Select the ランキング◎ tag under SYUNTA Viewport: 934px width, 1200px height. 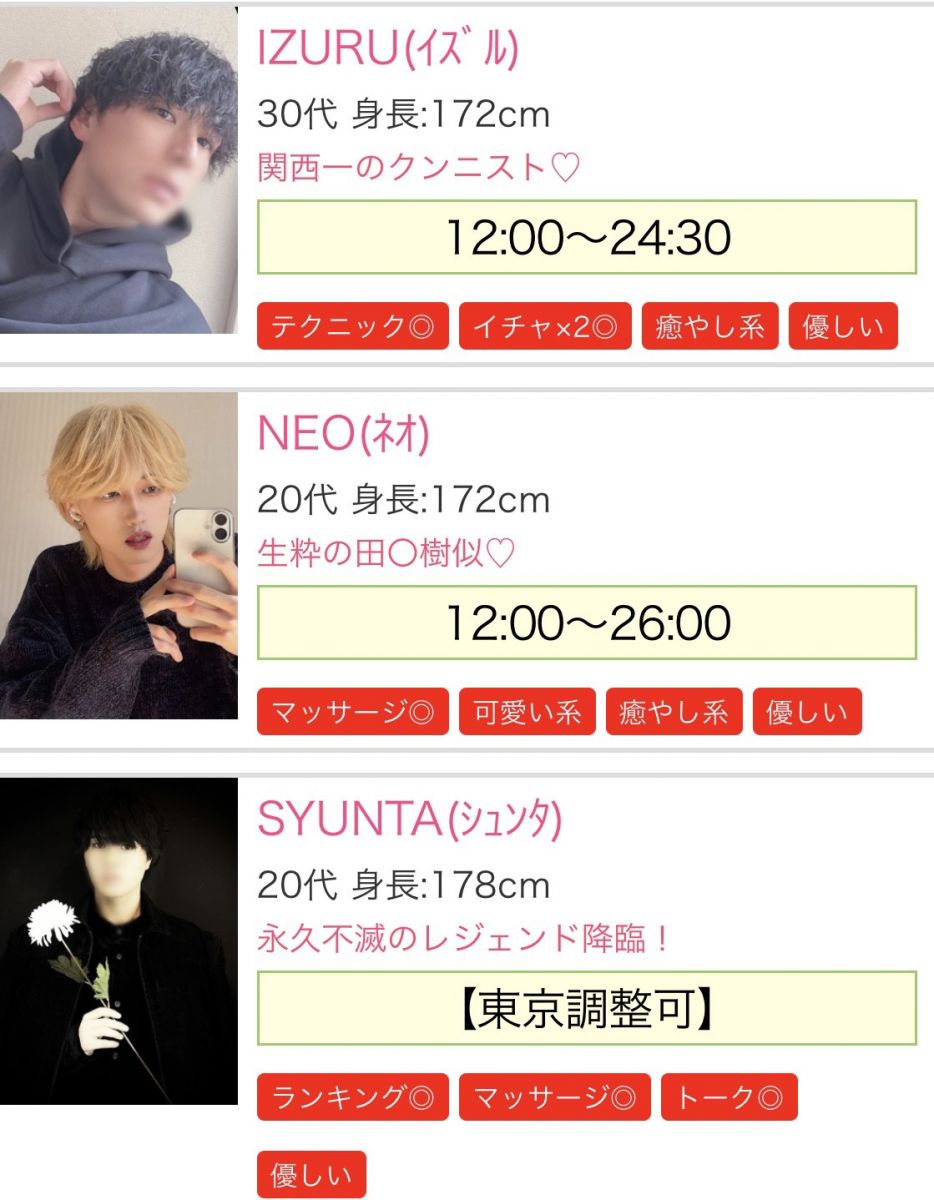353,1097
